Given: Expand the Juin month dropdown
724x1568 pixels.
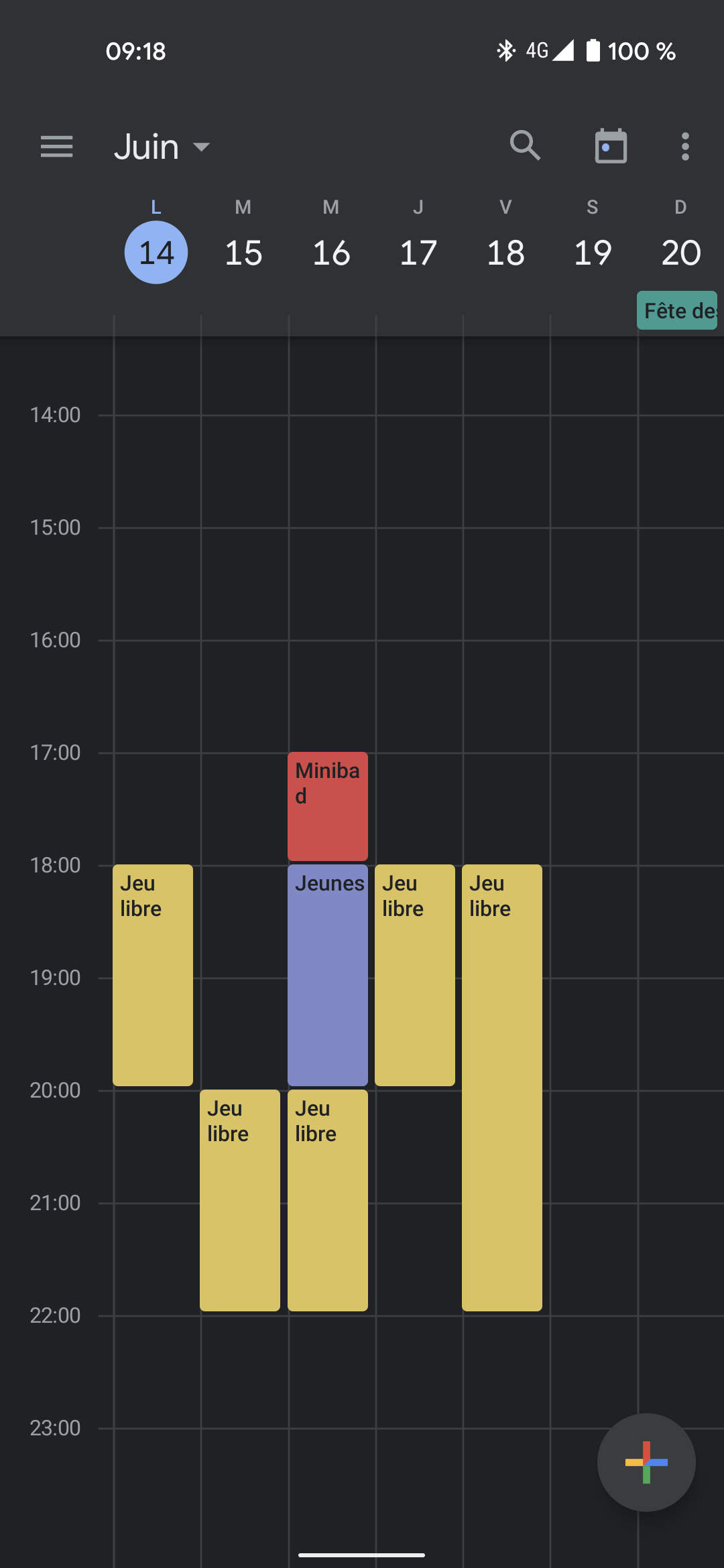Looking at the screenshot, I should coord(162,146).
